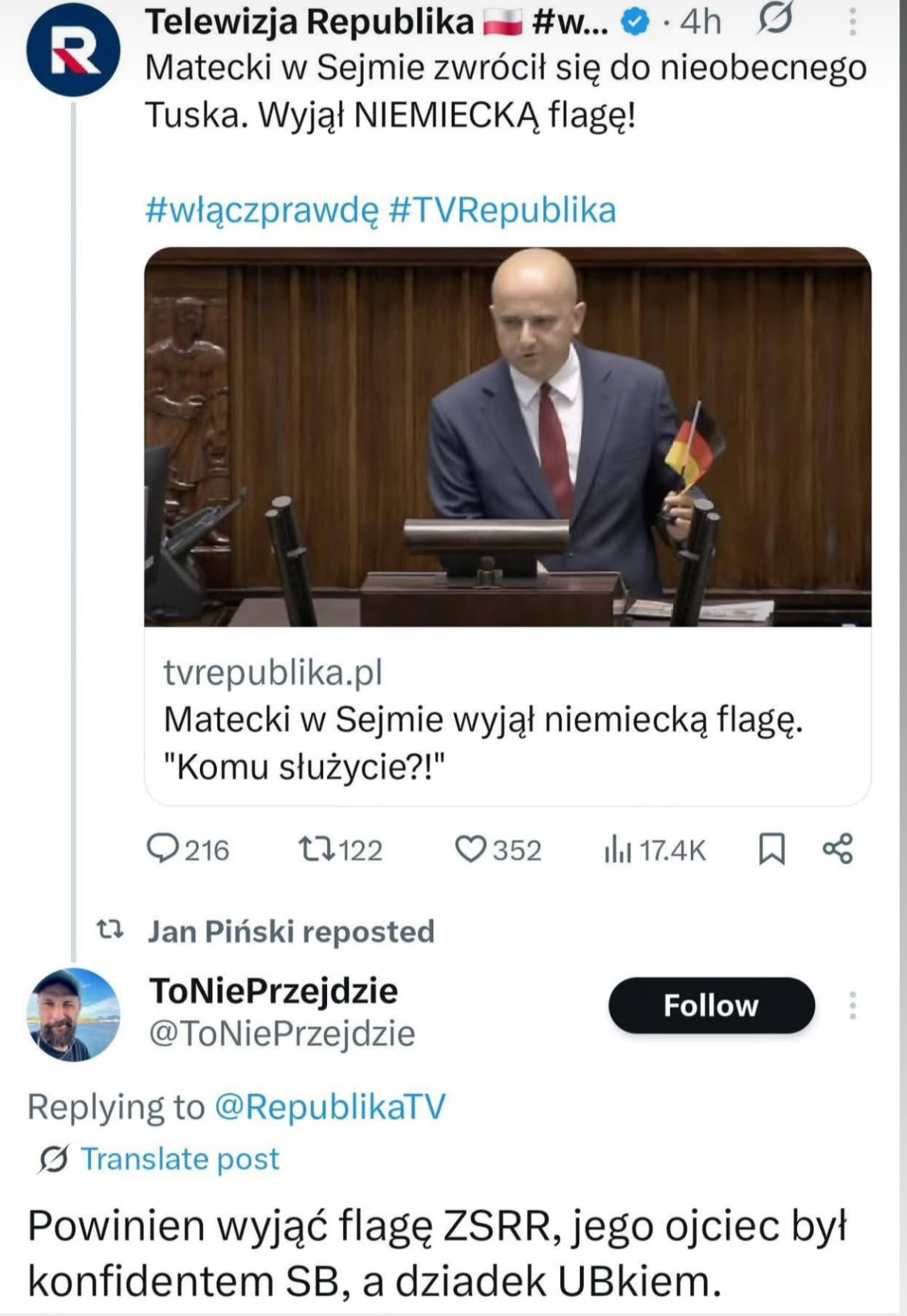Screen dimensions: 907x1316
Task: Open Telewizja Republika profile avatar
Action: pos(73,49)
